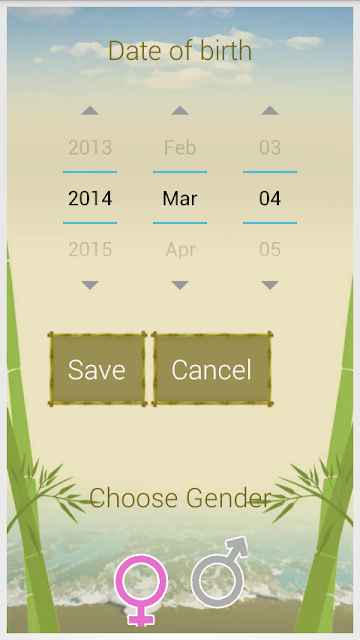Choose Apr as the month

point(180,250)
